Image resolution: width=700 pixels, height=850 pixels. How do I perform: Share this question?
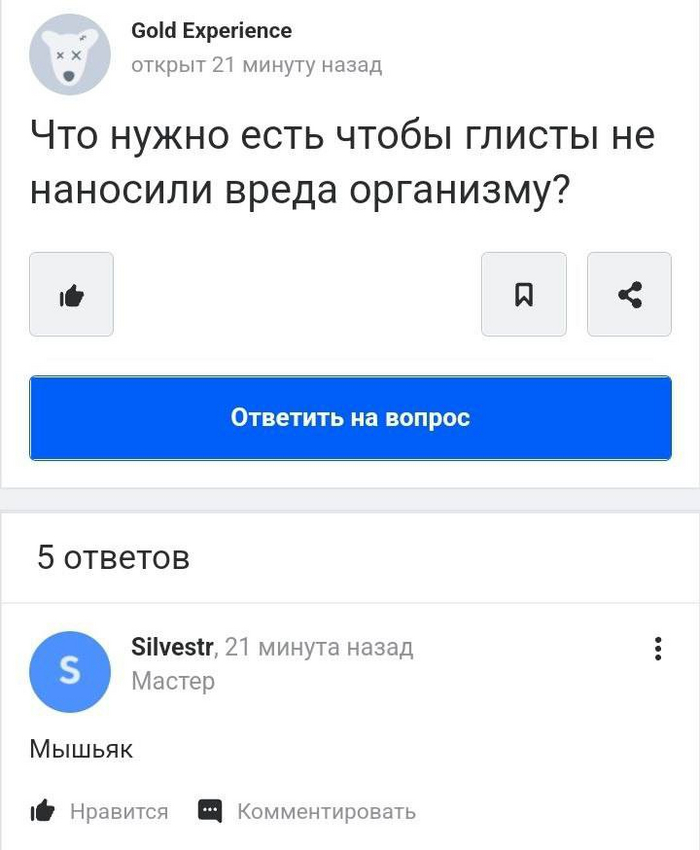click(x=629, y=294)
